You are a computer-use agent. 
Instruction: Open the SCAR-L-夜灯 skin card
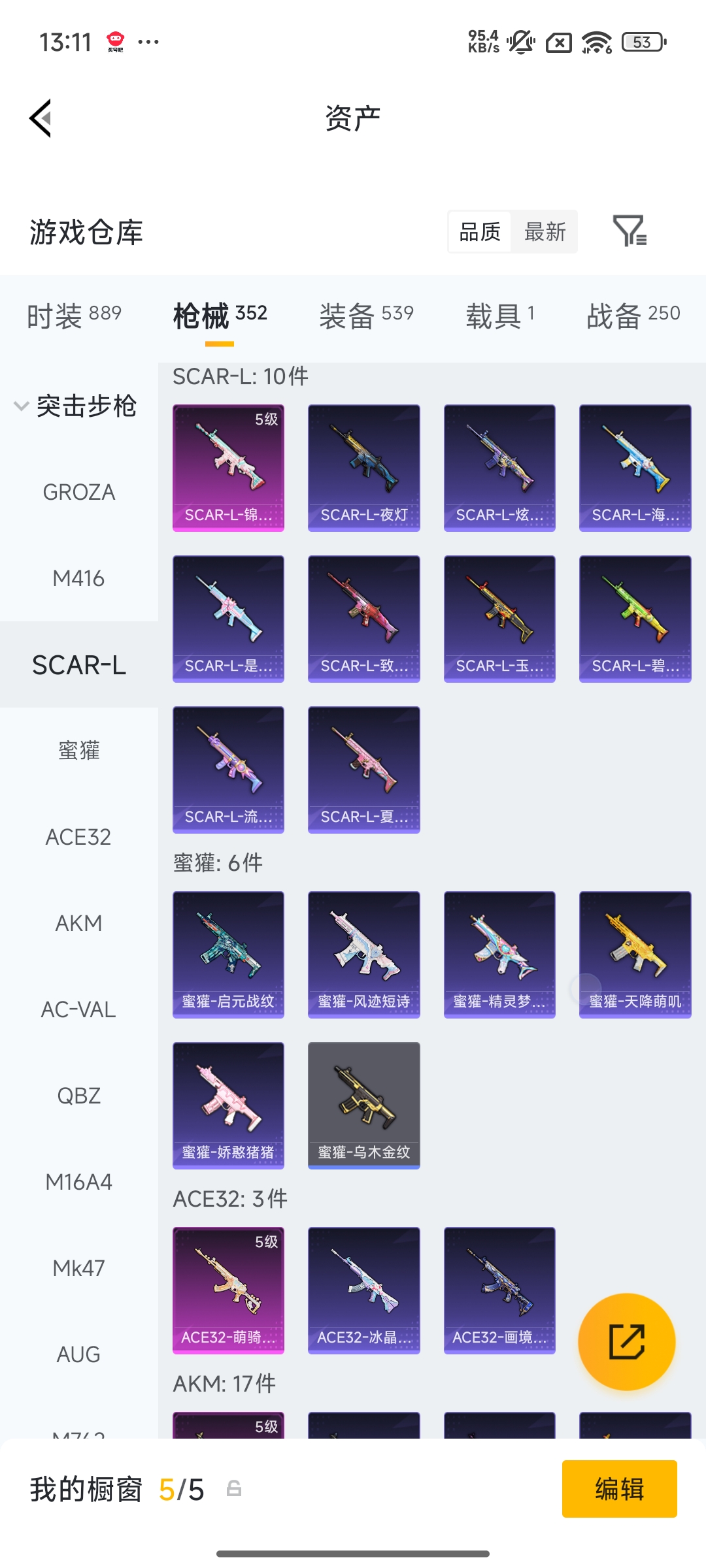coord(363,467)
